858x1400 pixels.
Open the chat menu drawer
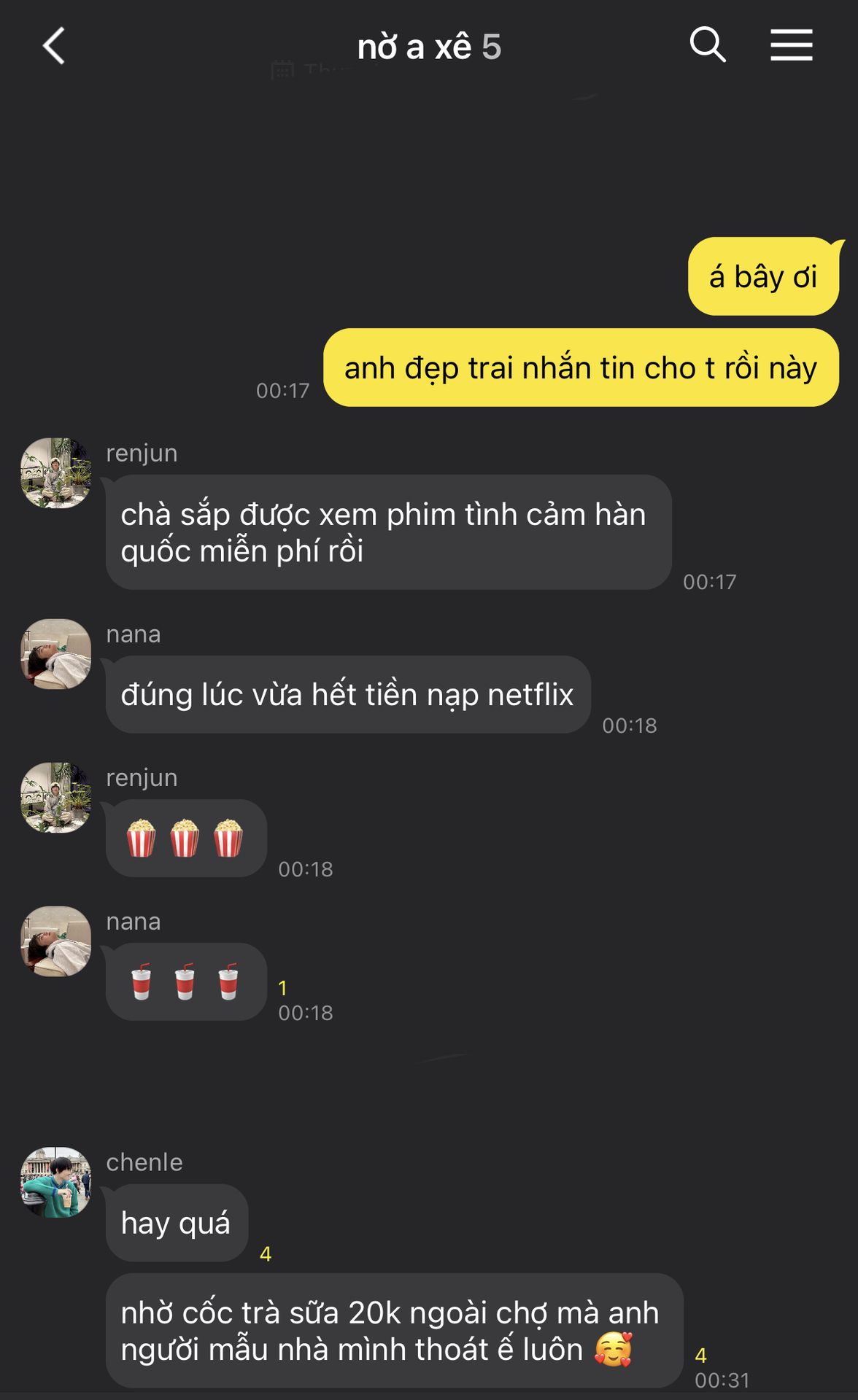792,45
